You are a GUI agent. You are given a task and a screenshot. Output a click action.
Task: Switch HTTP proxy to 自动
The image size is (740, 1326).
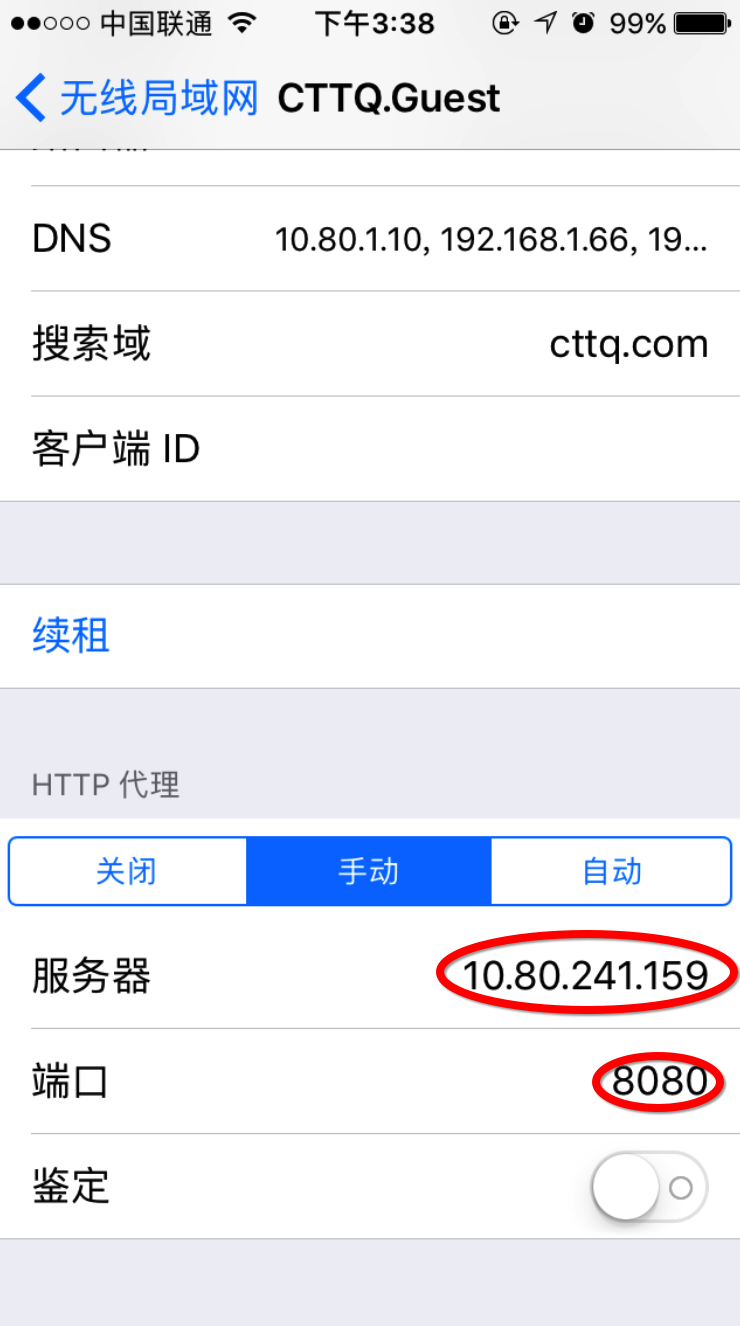(611, 871)
